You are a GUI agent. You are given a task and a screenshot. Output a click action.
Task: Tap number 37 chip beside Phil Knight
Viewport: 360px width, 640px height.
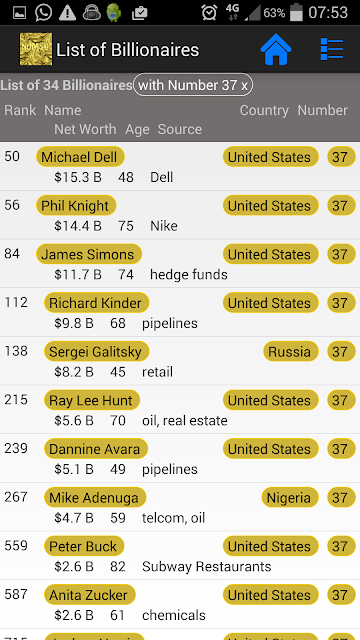click(341, 205)
